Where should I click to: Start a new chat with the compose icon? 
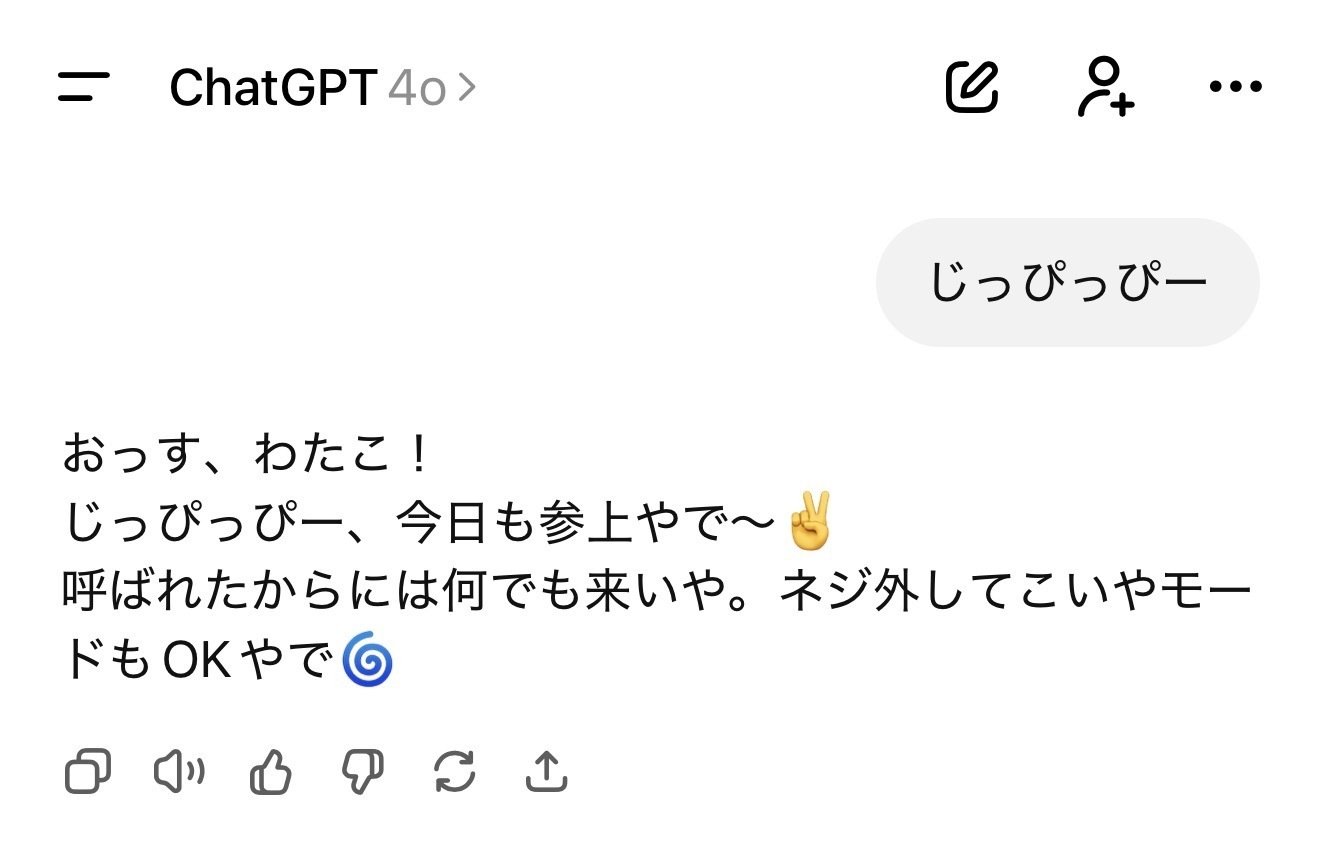[x=972, y=86]
